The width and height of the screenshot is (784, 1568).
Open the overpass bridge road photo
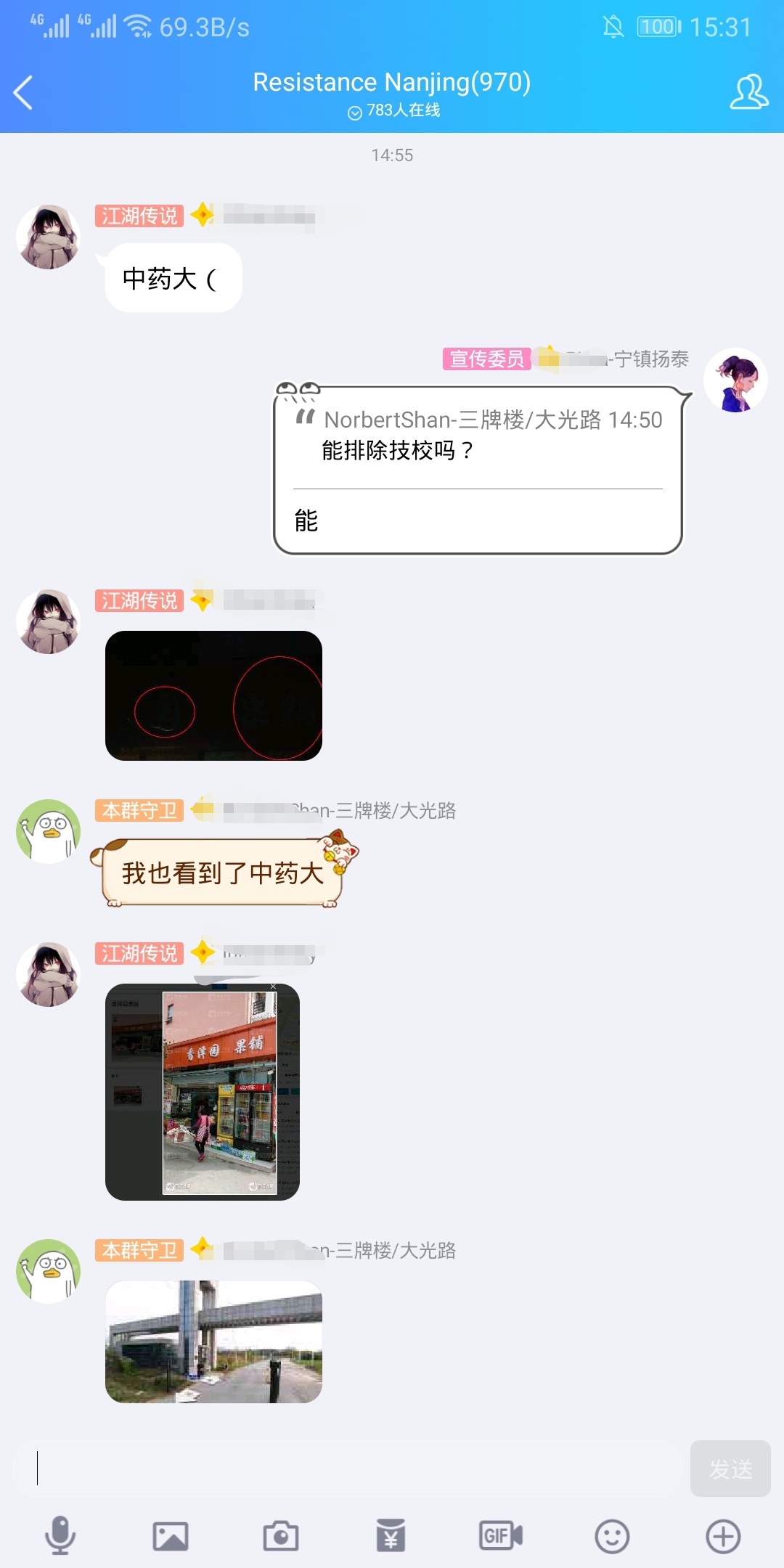pos(213,1342)
